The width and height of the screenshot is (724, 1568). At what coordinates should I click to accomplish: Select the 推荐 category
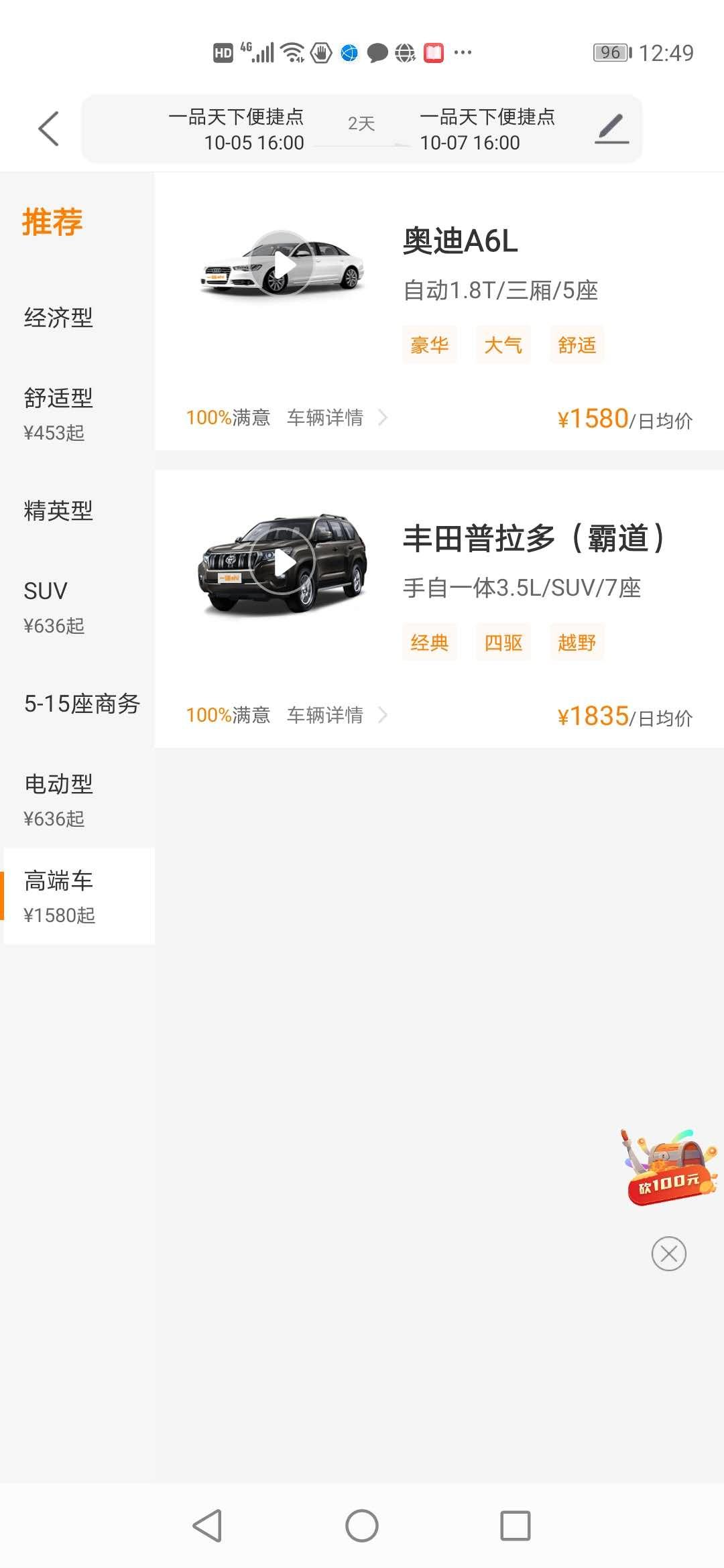pyautogui.click(x=52, y=221)
